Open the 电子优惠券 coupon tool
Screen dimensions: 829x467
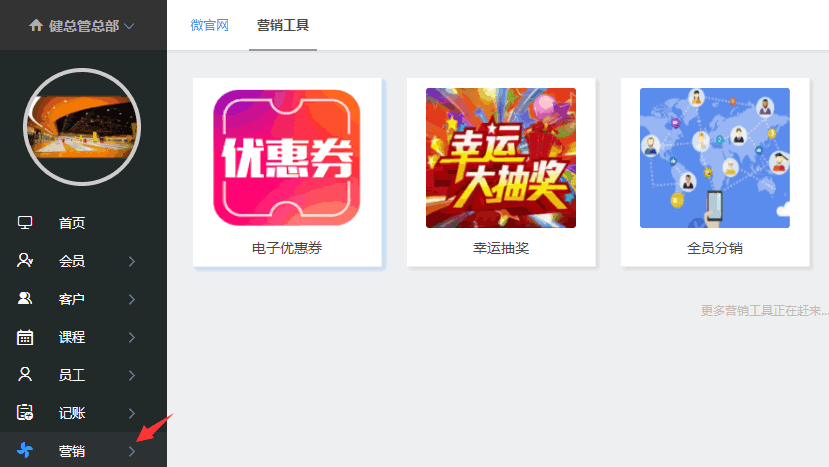coord(287,172)
